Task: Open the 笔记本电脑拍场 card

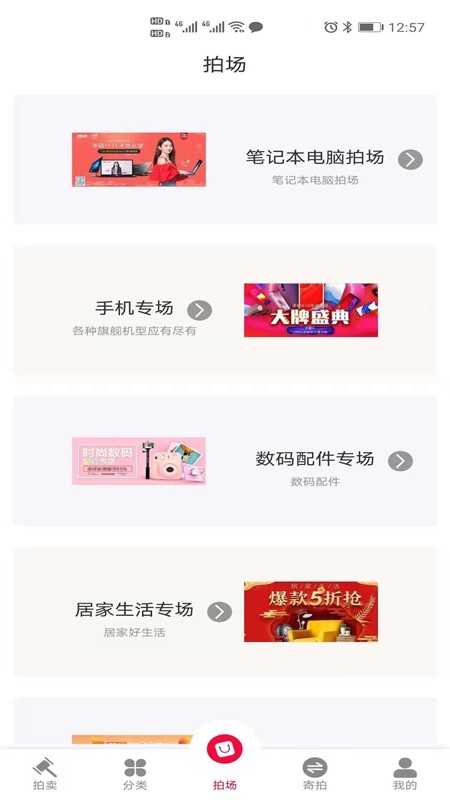Action: 225,160
